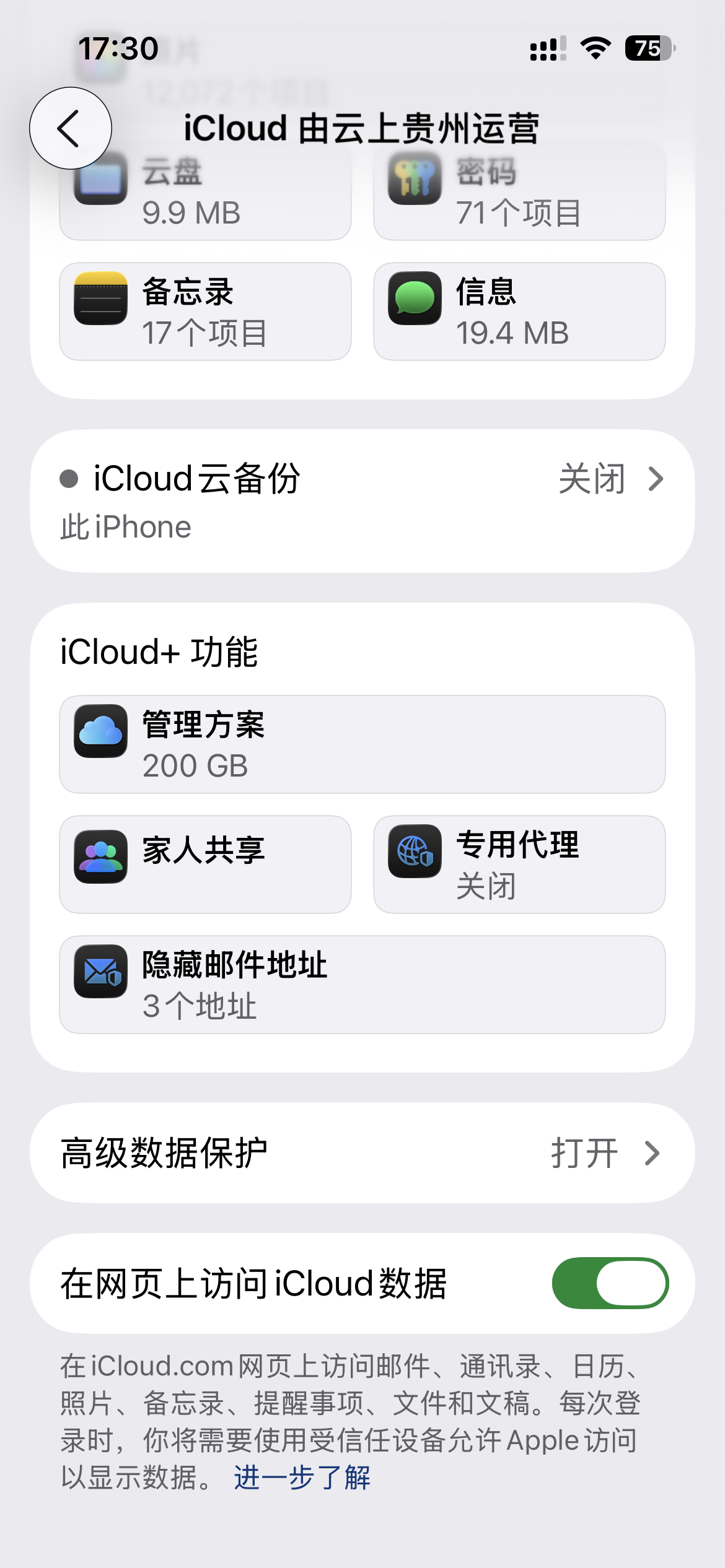The width and height of the screenshot is (725, 1568).
Task: Open the 隐藏邮件地址 card
Action: click(x=362, y=984)
